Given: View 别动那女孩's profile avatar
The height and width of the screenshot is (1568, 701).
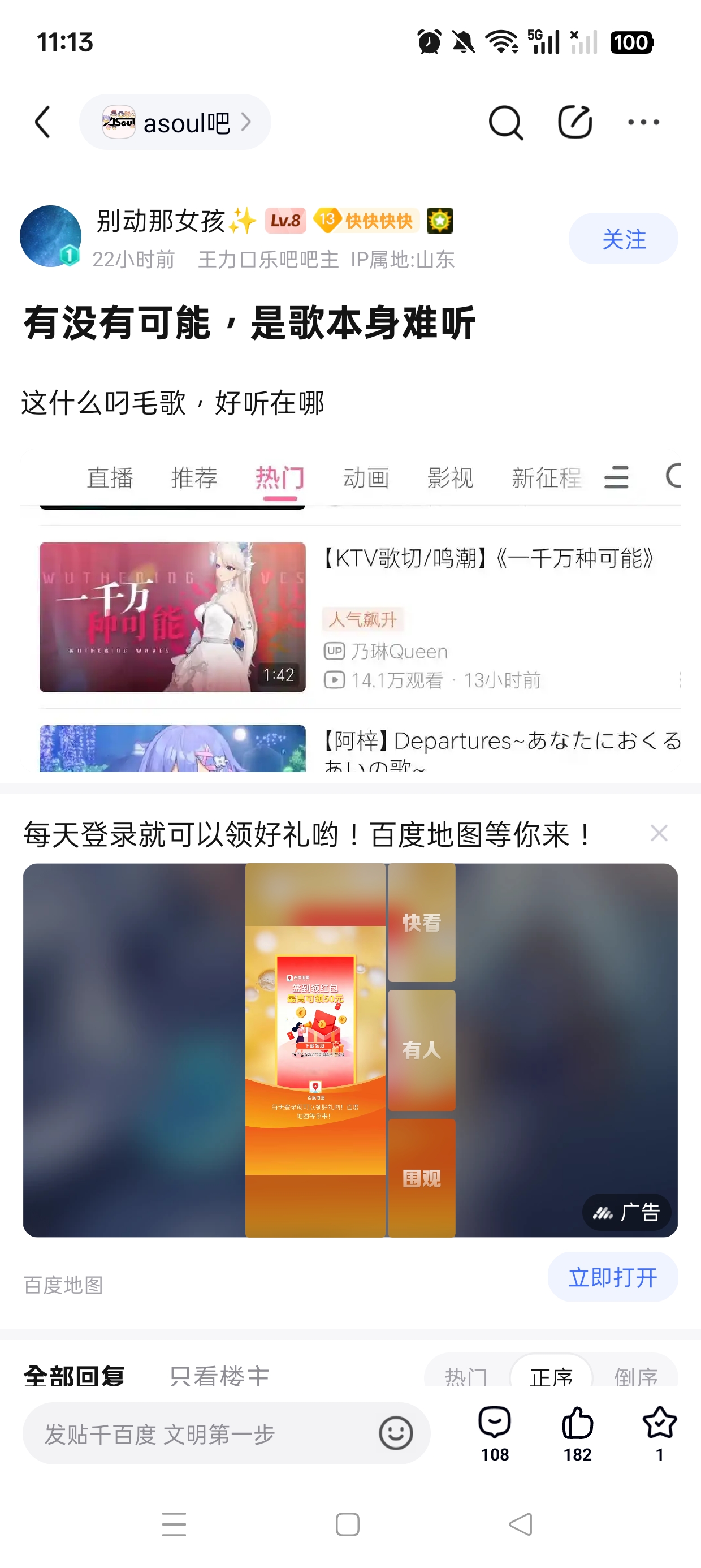Looking at the screenshot, I should point(50,236).
